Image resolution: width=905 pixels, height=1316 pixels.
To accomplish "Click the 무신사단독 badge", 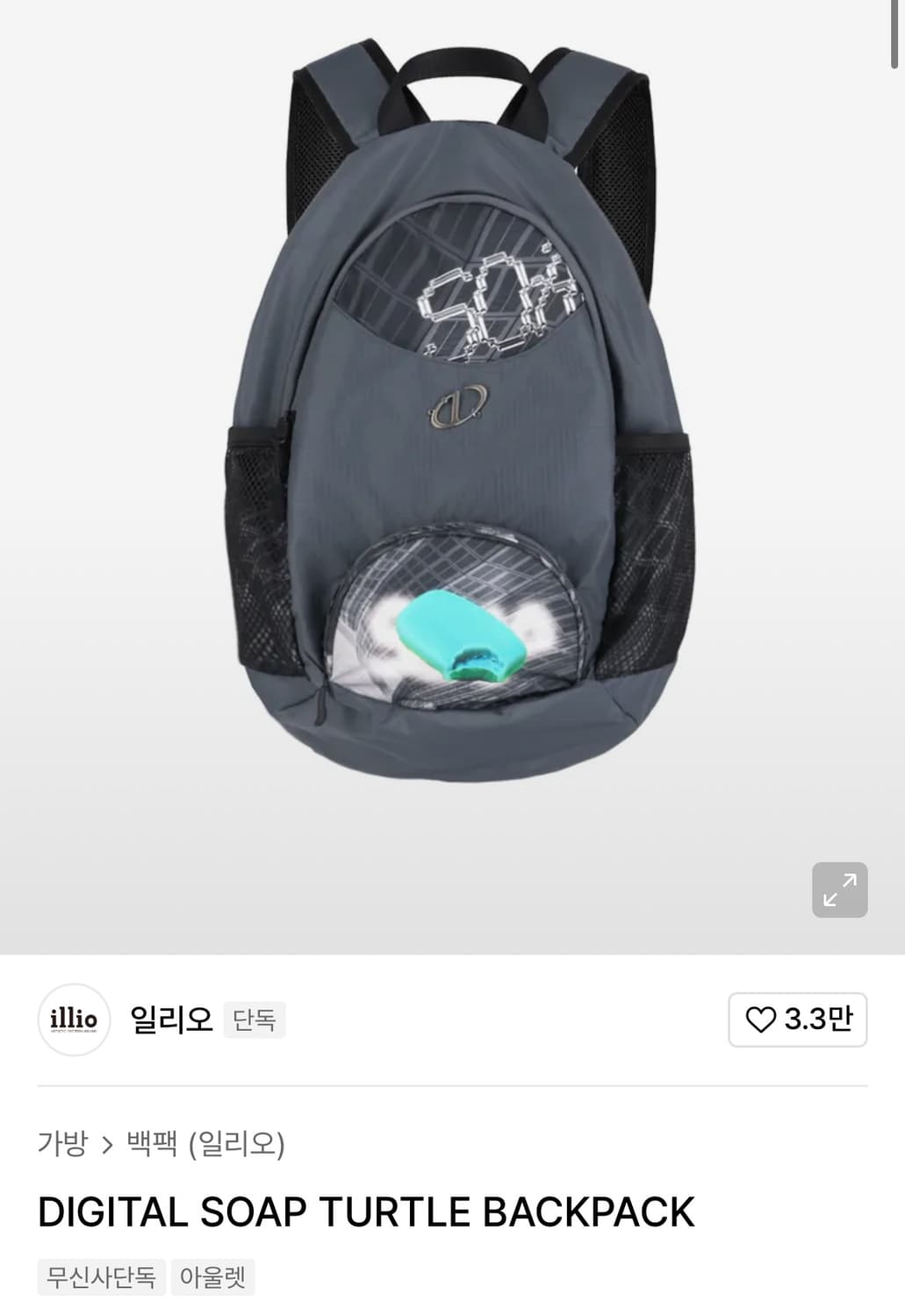I will 101,1277.
